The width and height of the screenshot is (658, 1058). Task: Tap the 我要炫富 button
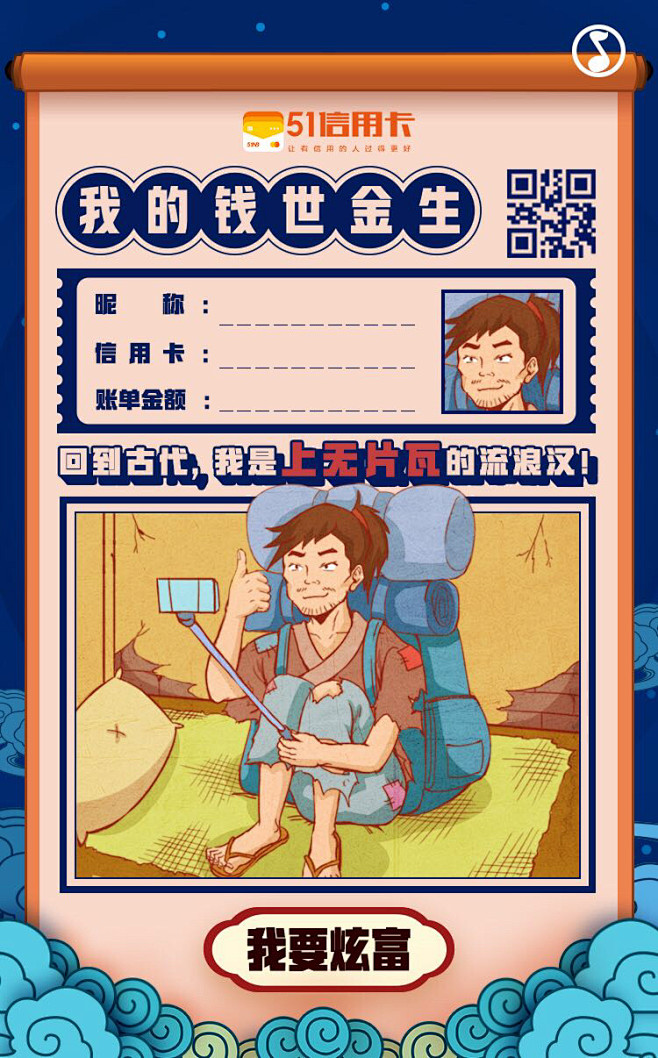[329, 949]
